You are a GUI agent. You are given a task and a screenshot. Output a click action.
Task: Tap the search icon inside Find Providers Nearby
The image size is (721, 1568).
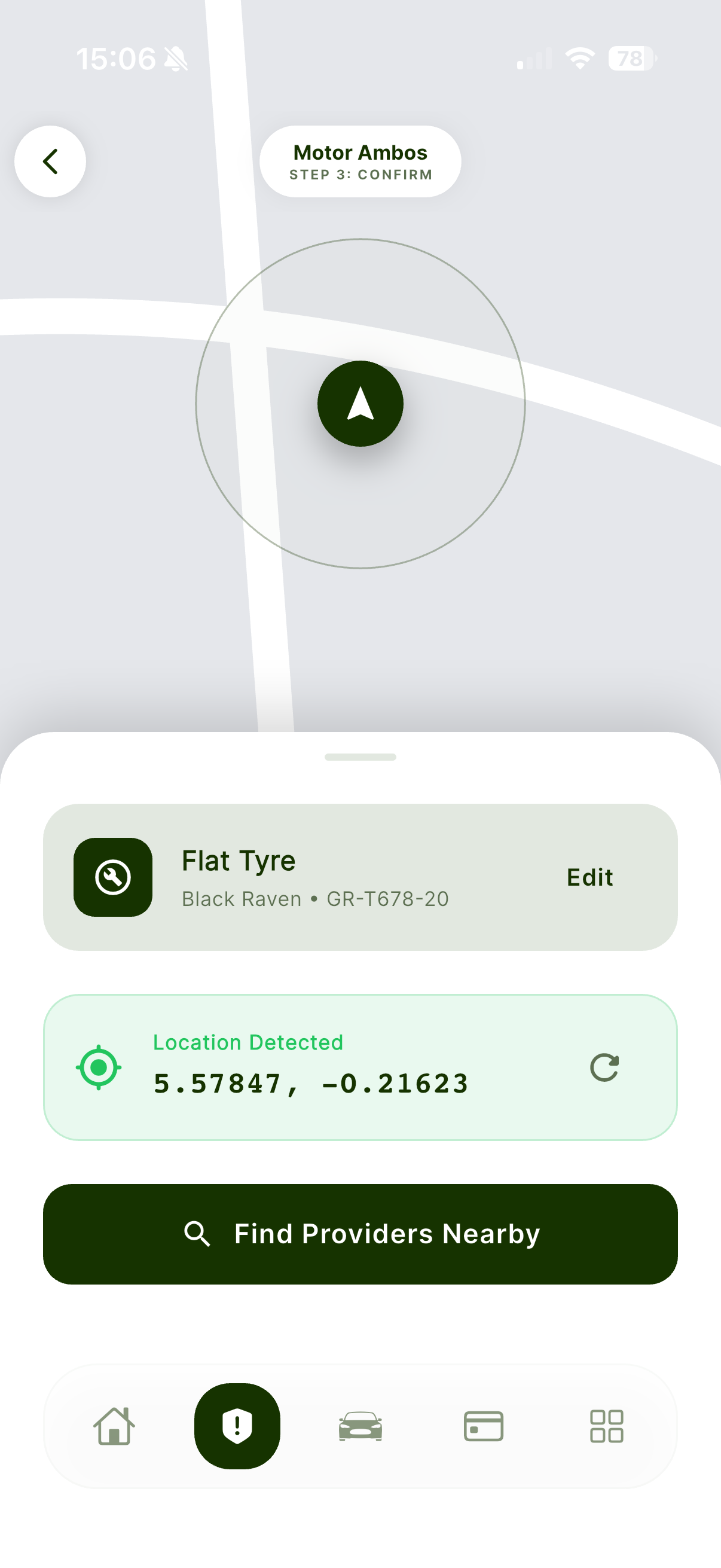pos(197,1233)
